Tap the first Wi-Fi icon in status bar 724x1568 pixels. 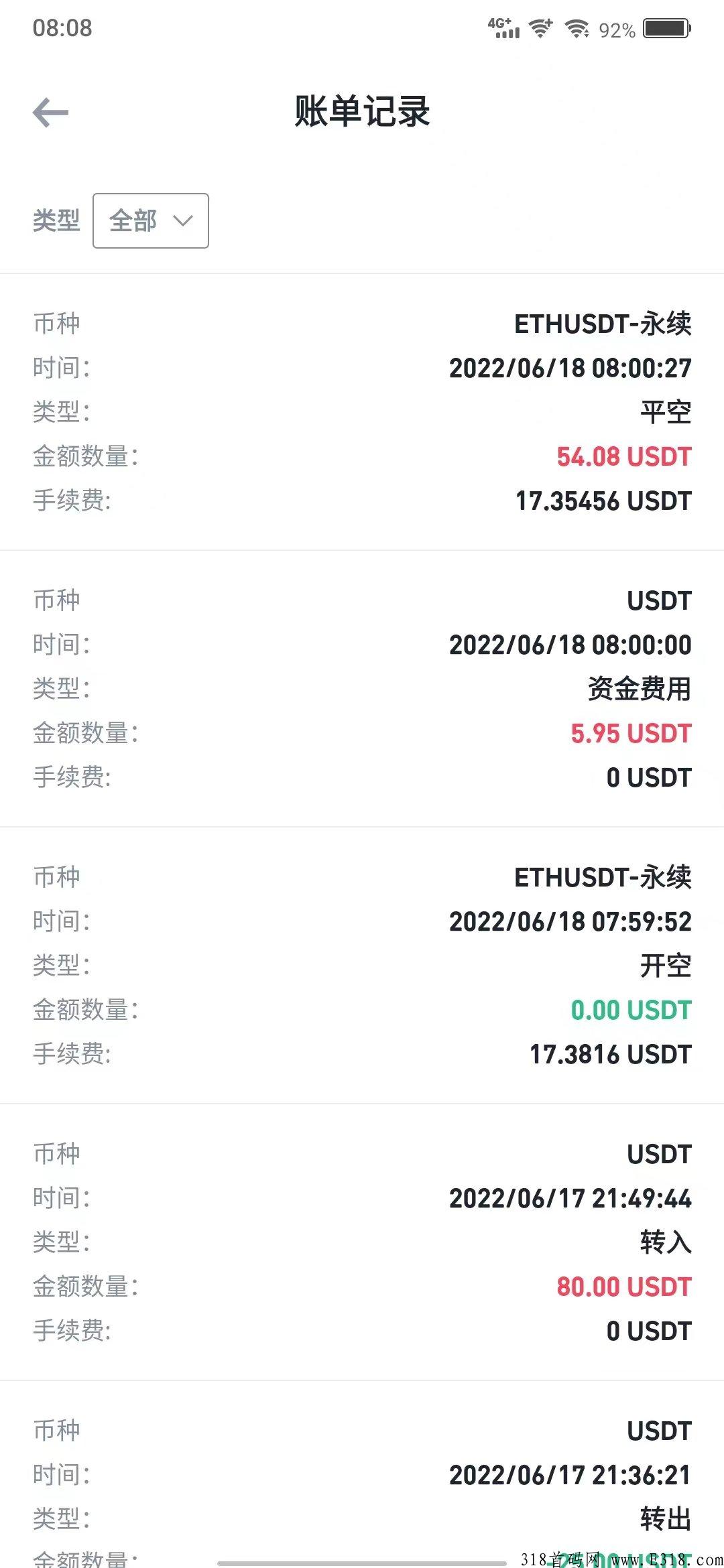(540, 28)
